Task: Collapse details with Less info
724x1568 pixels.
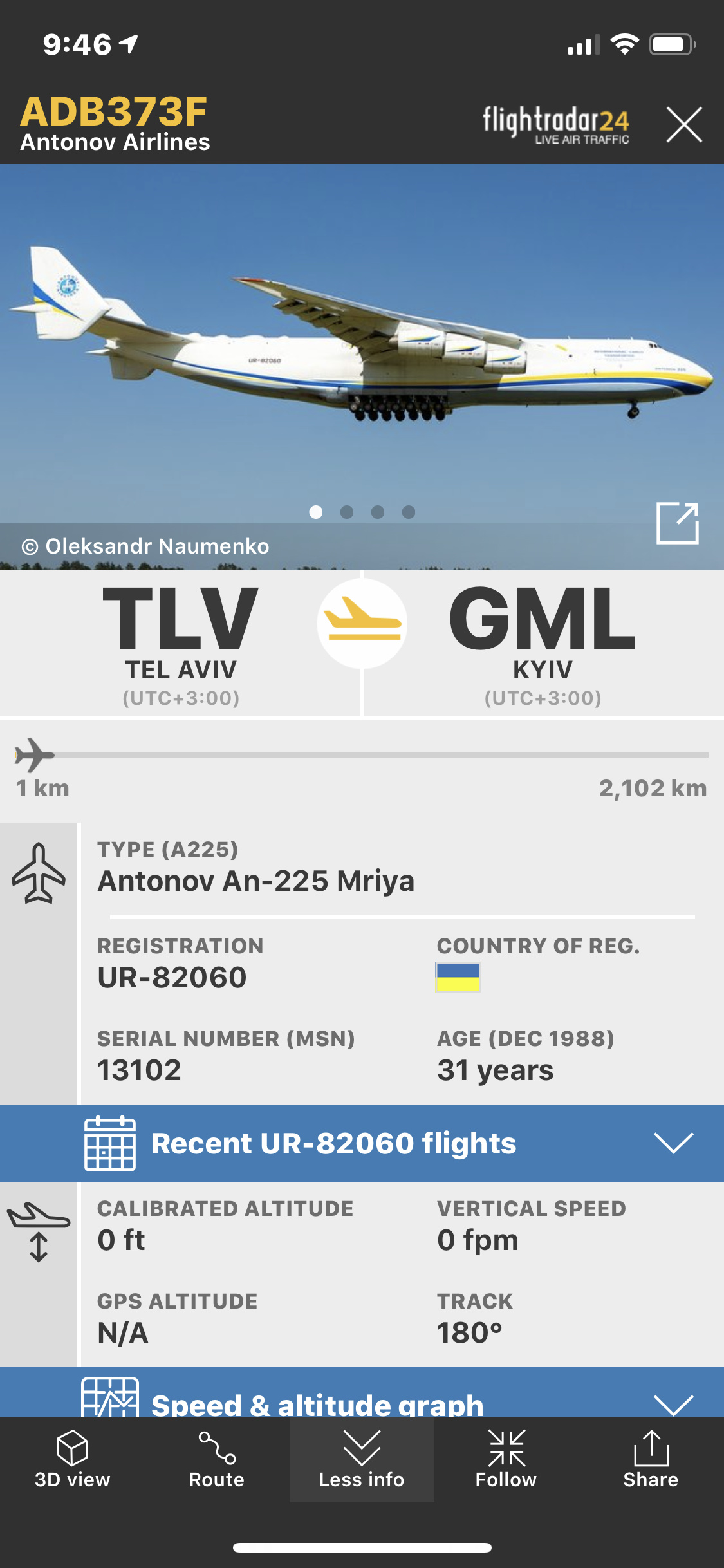Action: (x=362, y=1459)
